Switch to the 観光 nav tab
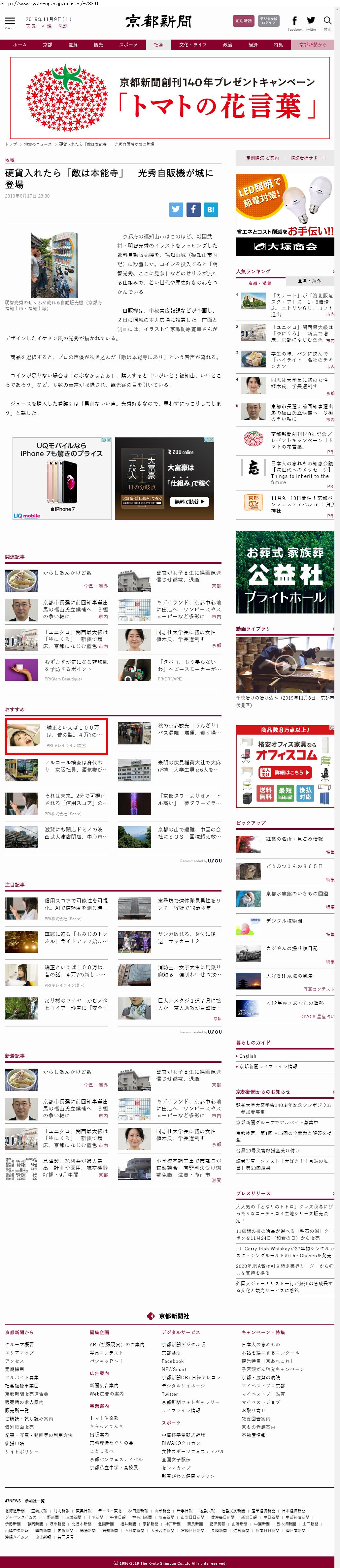The height and width of the screenshot is (1568, 340). 98,45
